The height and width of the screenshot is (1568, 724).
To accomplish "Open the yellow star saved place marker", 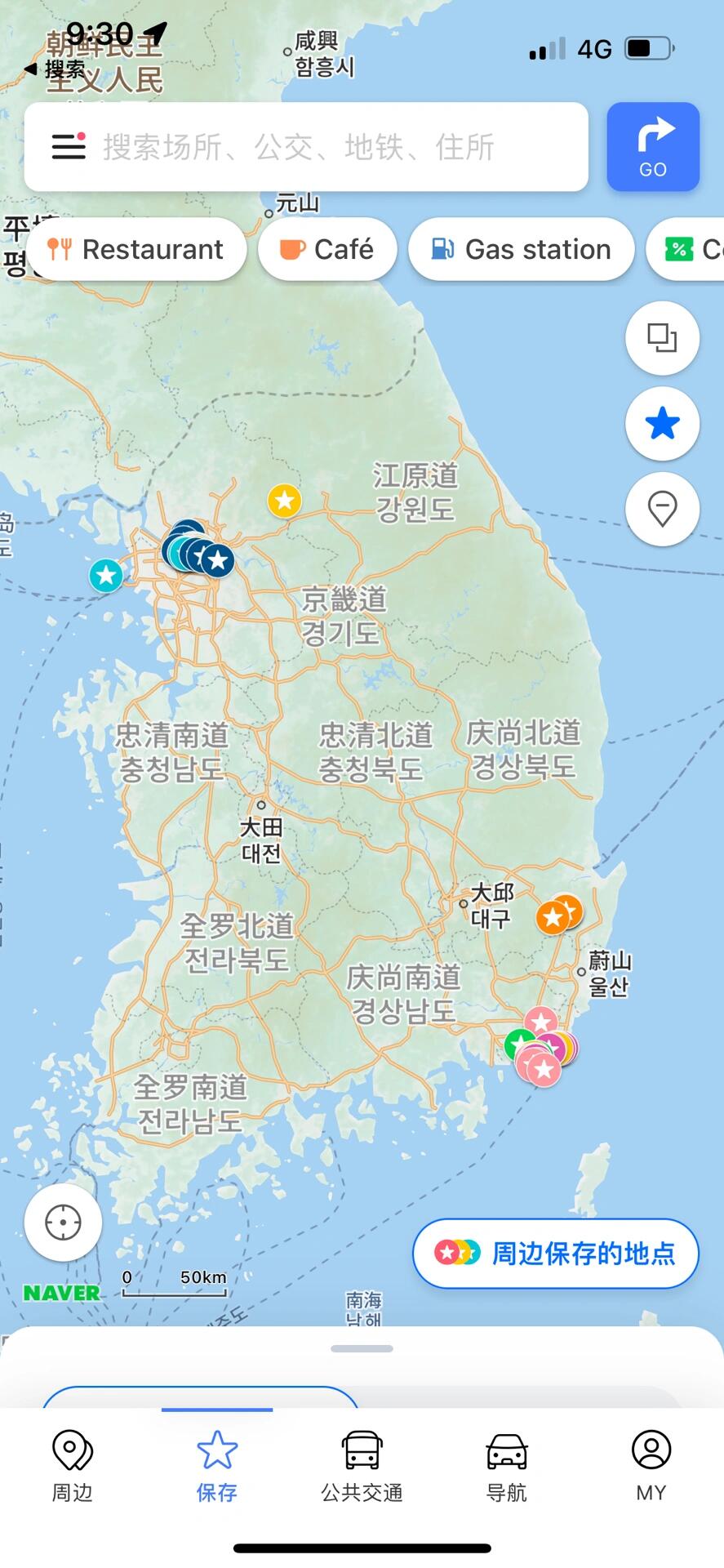I will [285, 501].
